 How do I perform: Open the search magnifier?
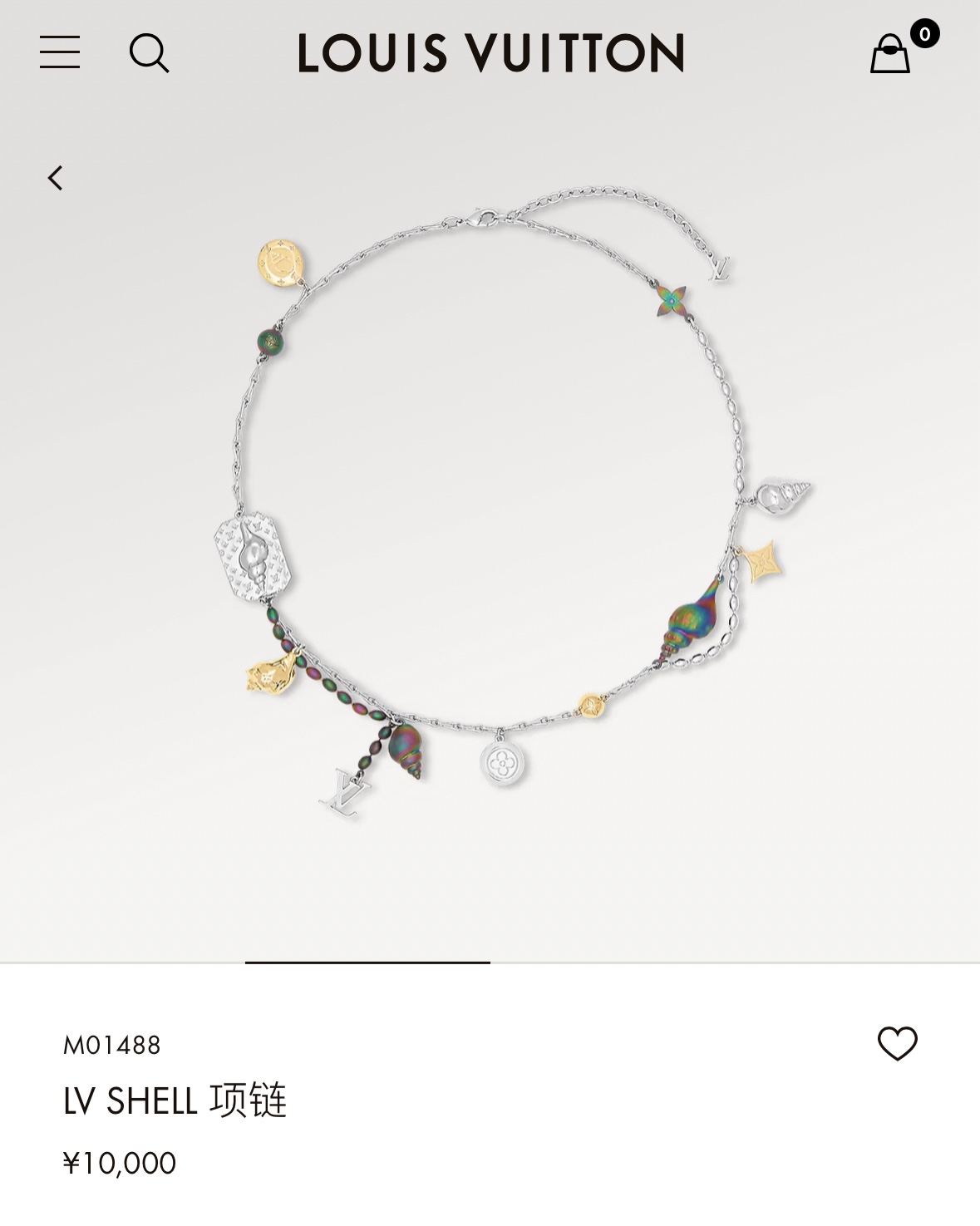click(x=149, y=53)
